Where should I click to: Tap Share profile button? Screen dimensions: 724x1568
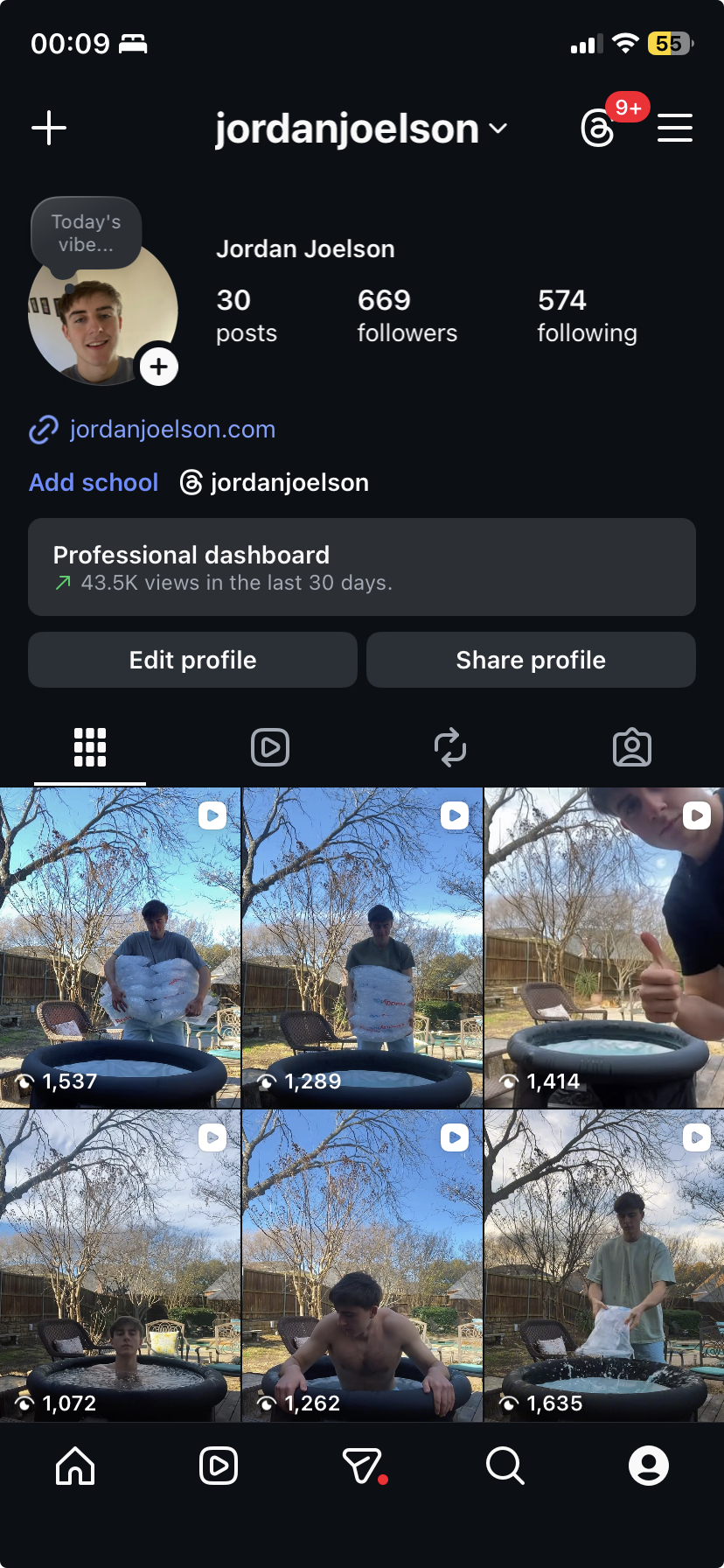pos(531,660)
